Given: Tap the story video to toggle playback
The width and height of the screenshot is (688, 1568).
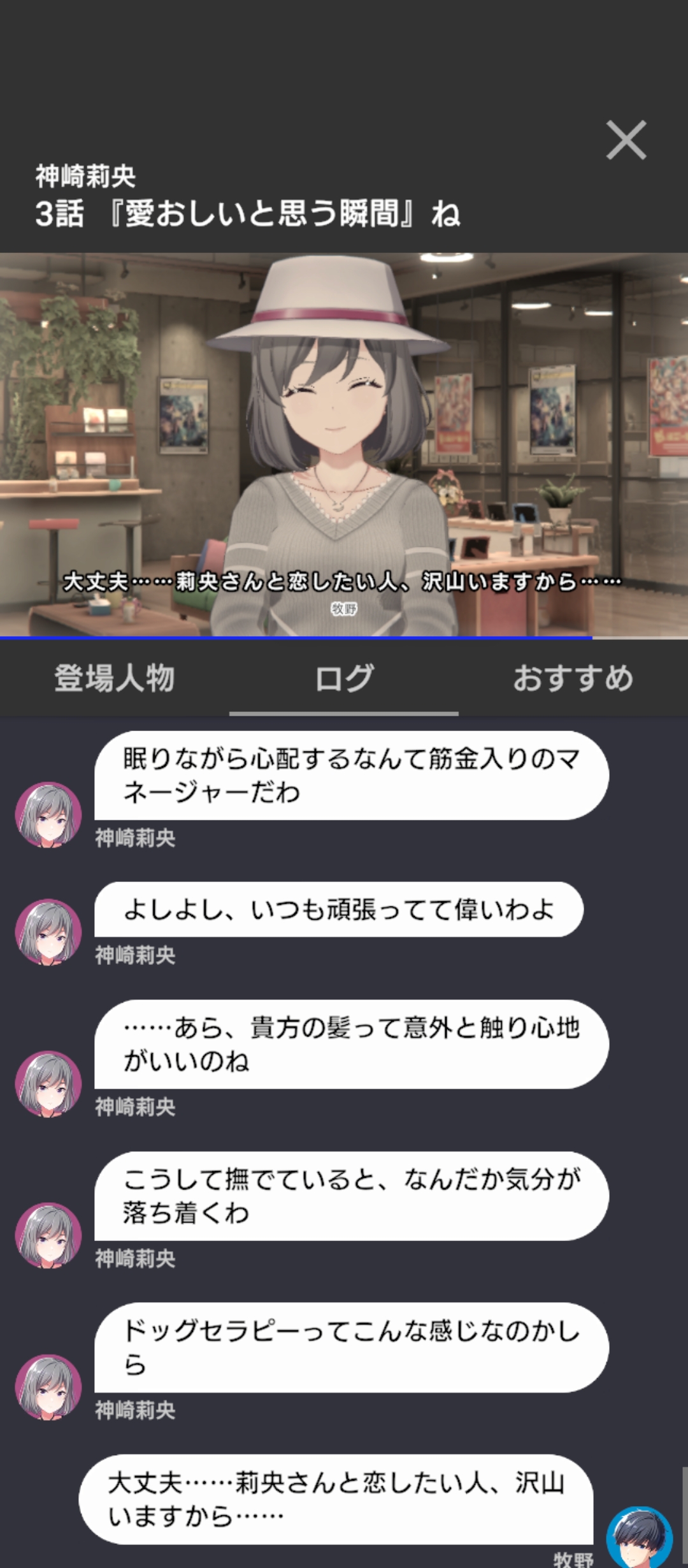Looking at the screenshot, I should [344, 445].
